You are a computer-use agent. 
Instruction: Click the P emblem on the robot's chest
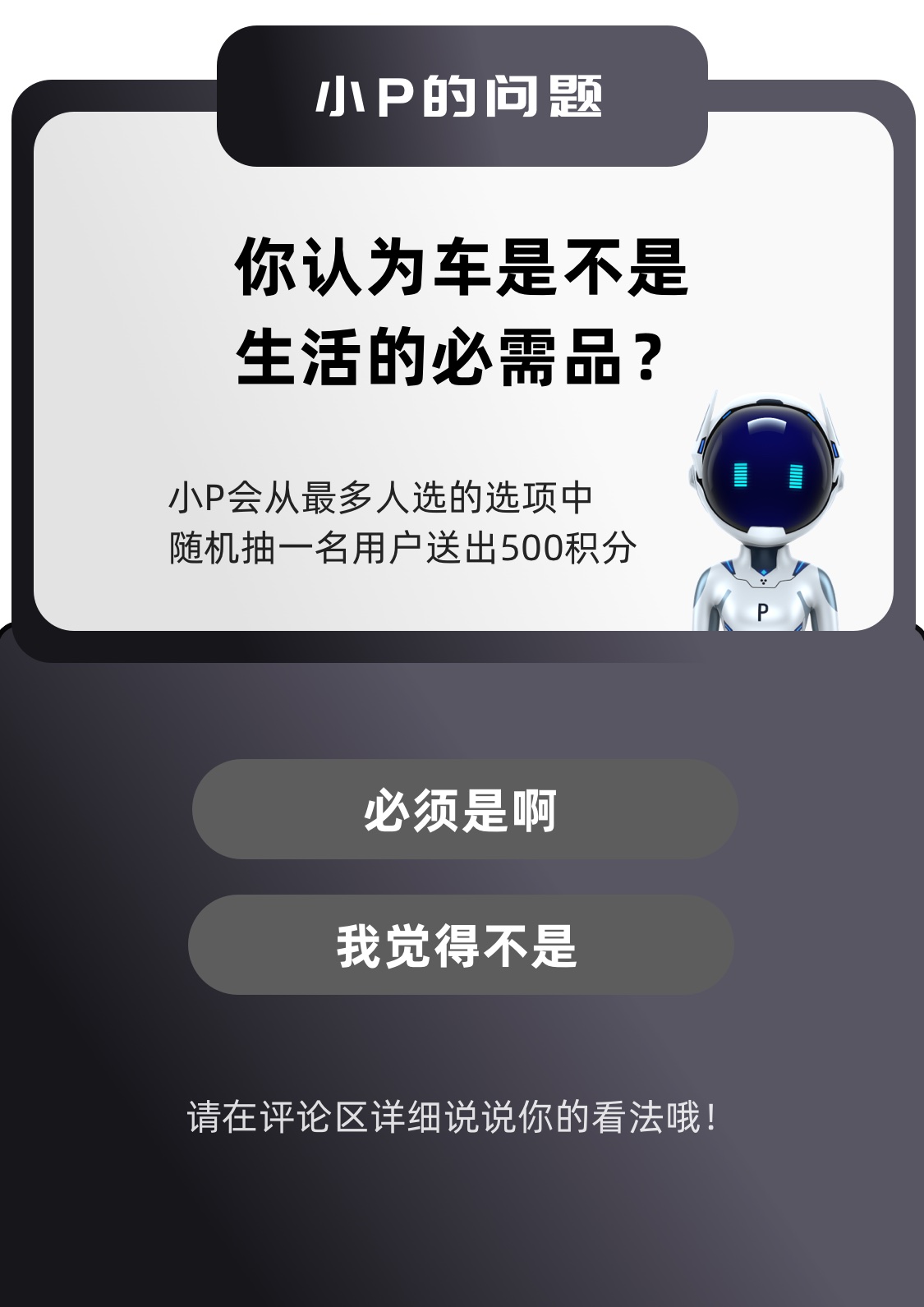[762, 612]
